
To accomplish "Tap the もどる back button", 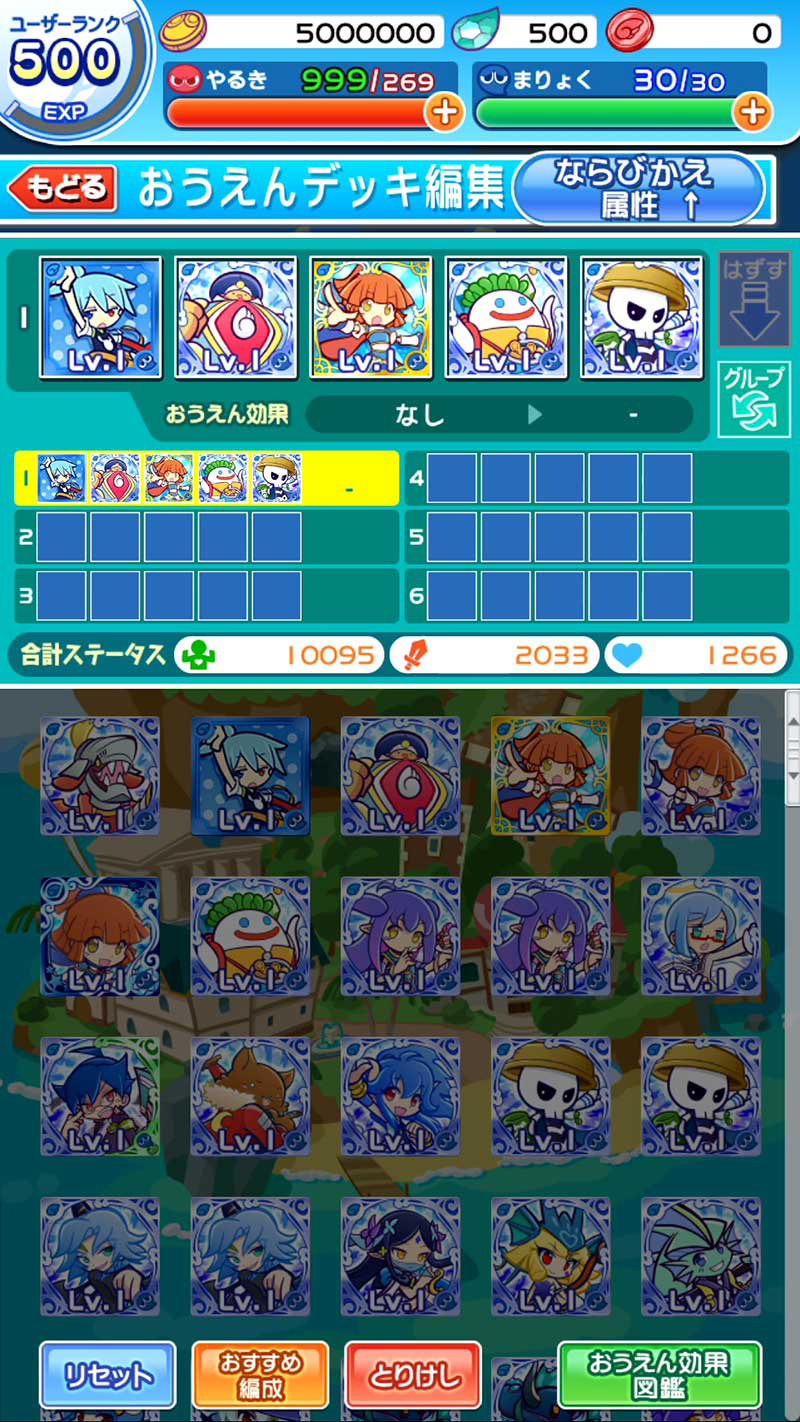I will pyautogui.click(x=63, y=187).
